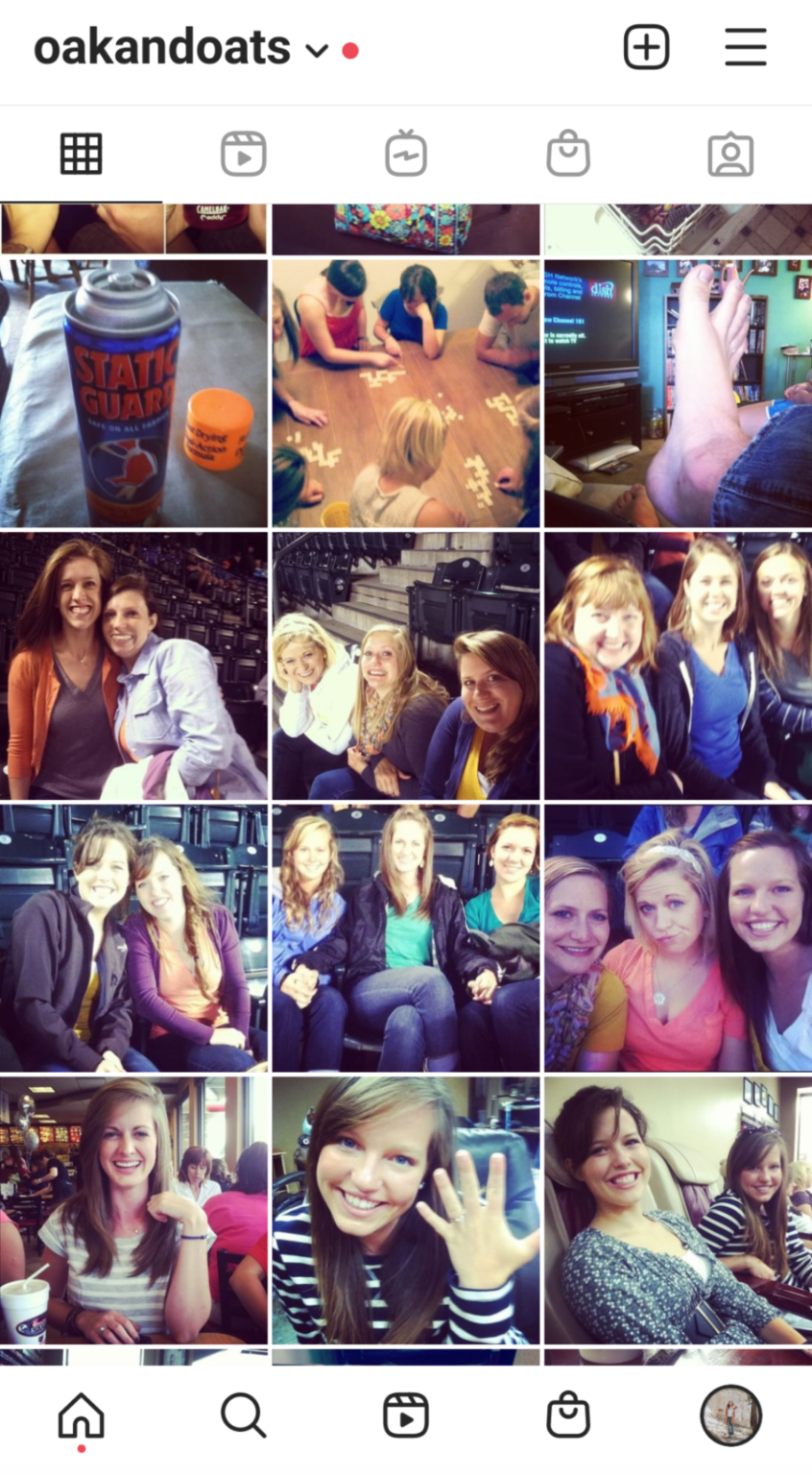Switch to the IGTV videos tab
This screenshot has width=812, height=1475.
click(x=406, y=154)
